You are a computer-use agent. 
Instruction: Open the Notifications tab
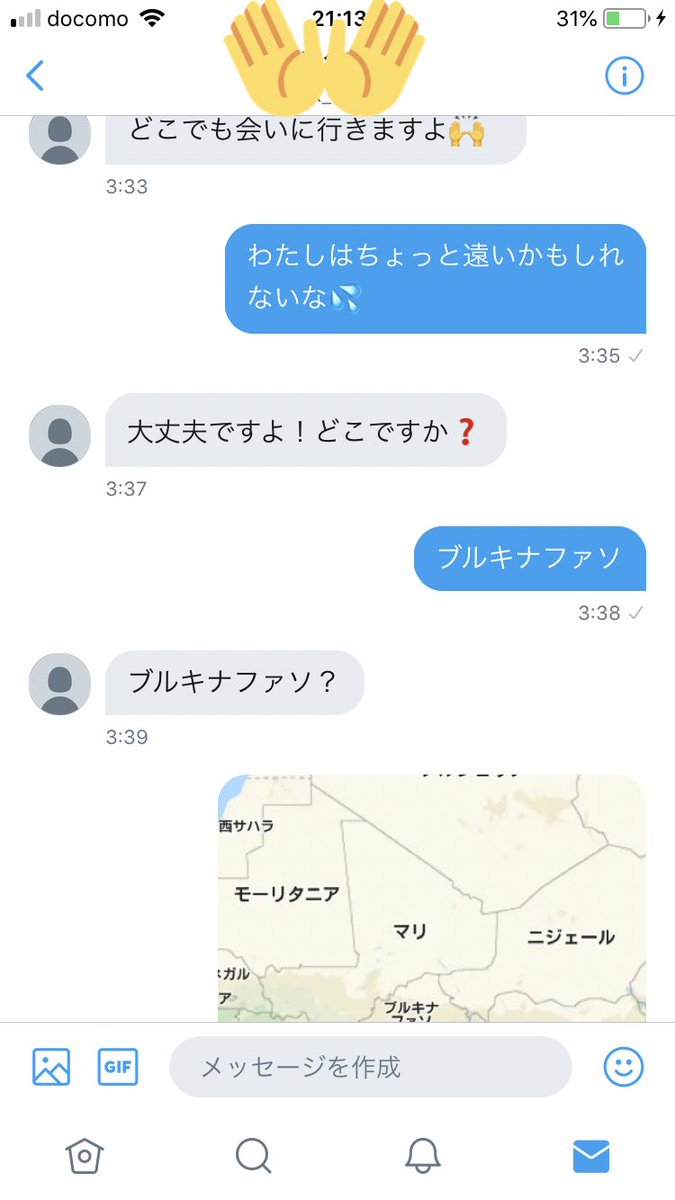[x=423, y=1156]
